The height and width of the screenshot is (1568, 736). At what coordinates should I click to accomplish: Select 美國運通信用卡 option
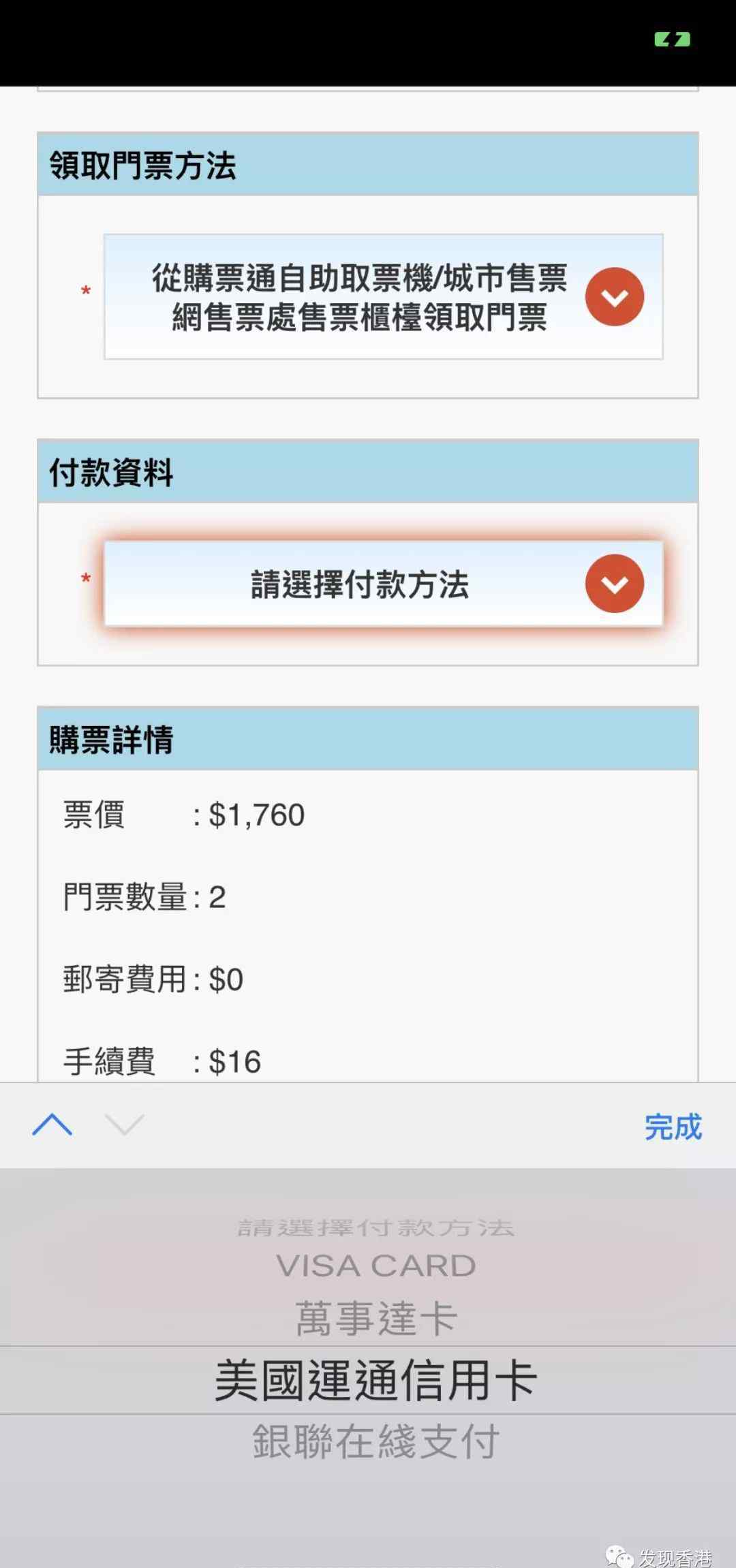[375, 1379]
